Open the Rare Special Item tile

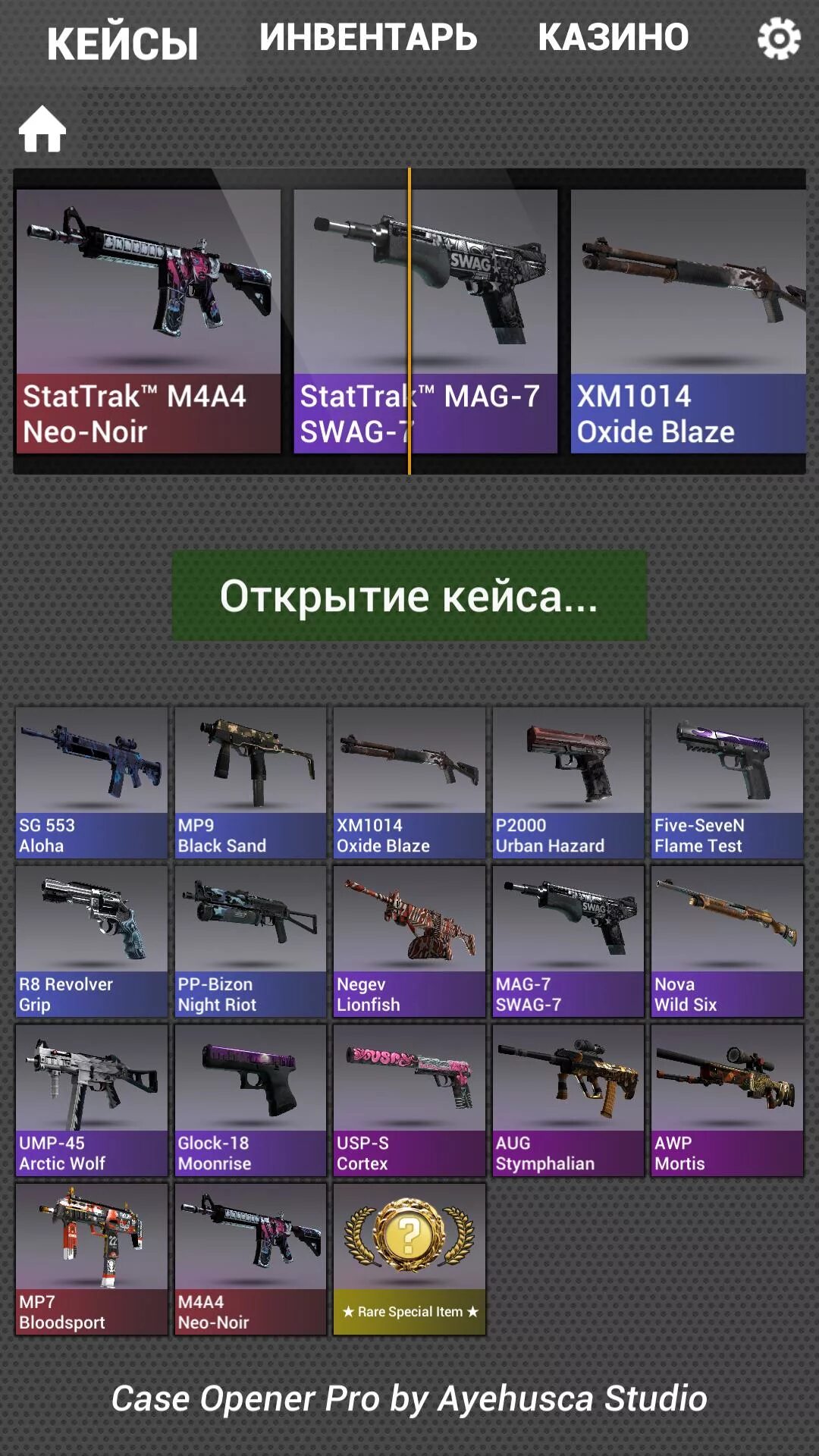click(409, 1259)
